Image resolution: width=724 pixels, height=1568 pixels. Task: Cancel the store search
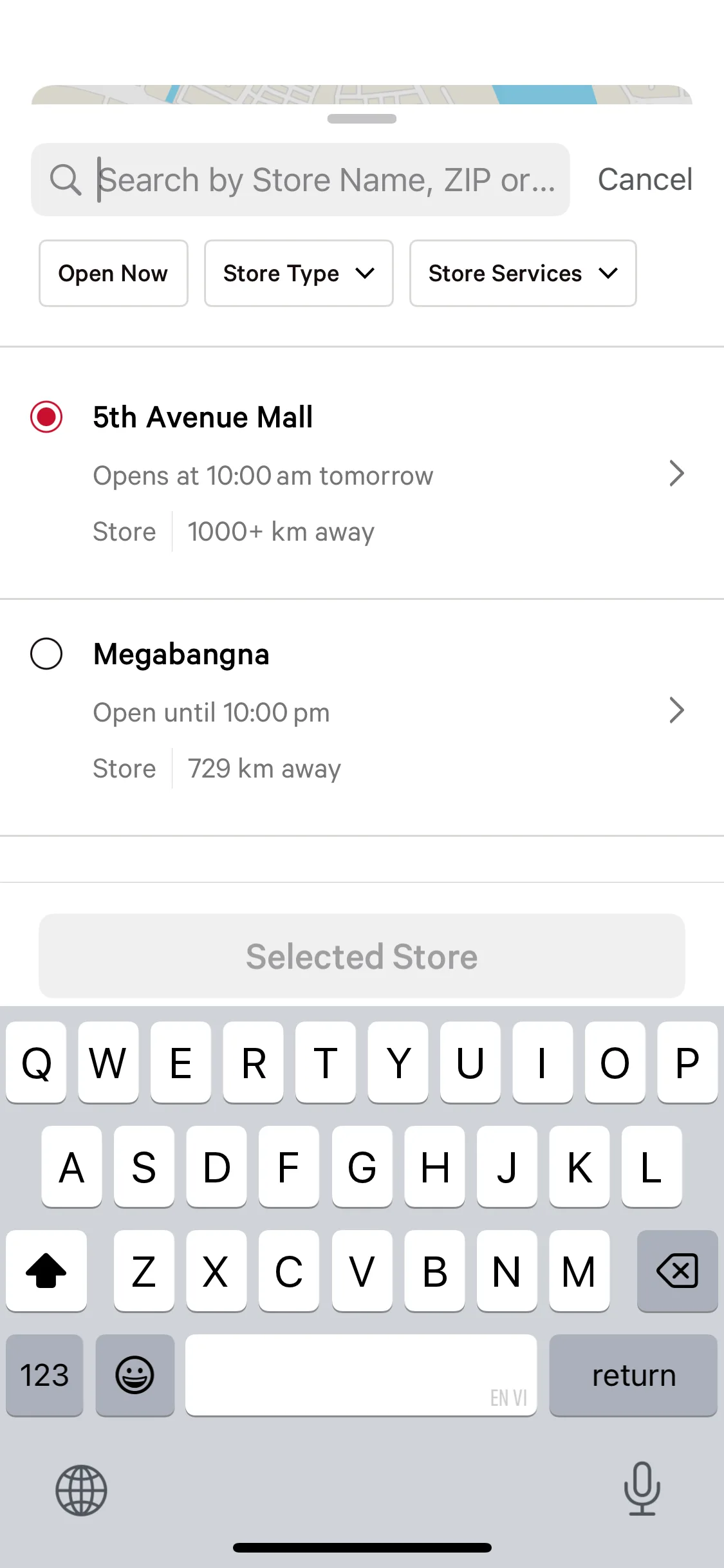(x=645, y=180)
